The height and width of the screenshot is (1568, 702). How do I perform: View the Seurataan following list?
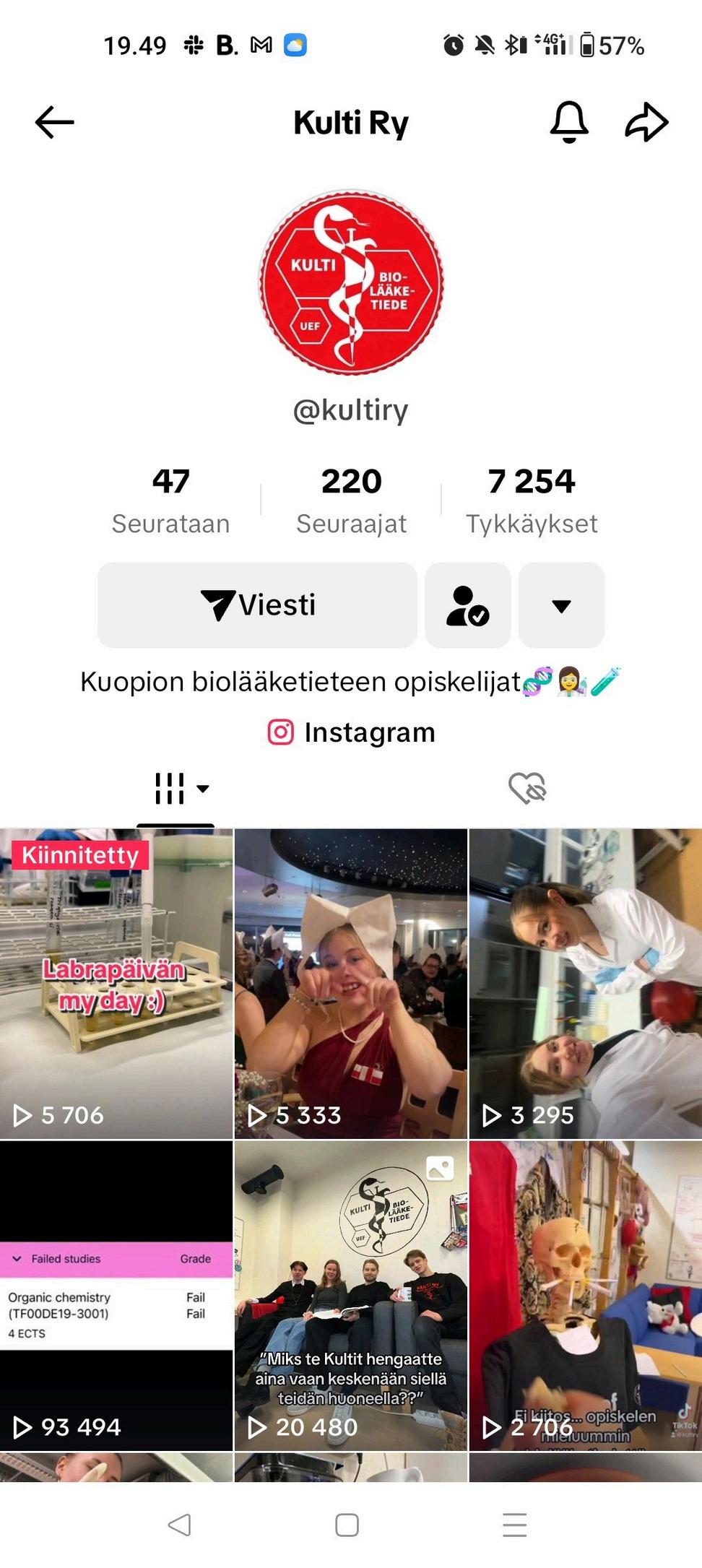click(x=170, y=500)
